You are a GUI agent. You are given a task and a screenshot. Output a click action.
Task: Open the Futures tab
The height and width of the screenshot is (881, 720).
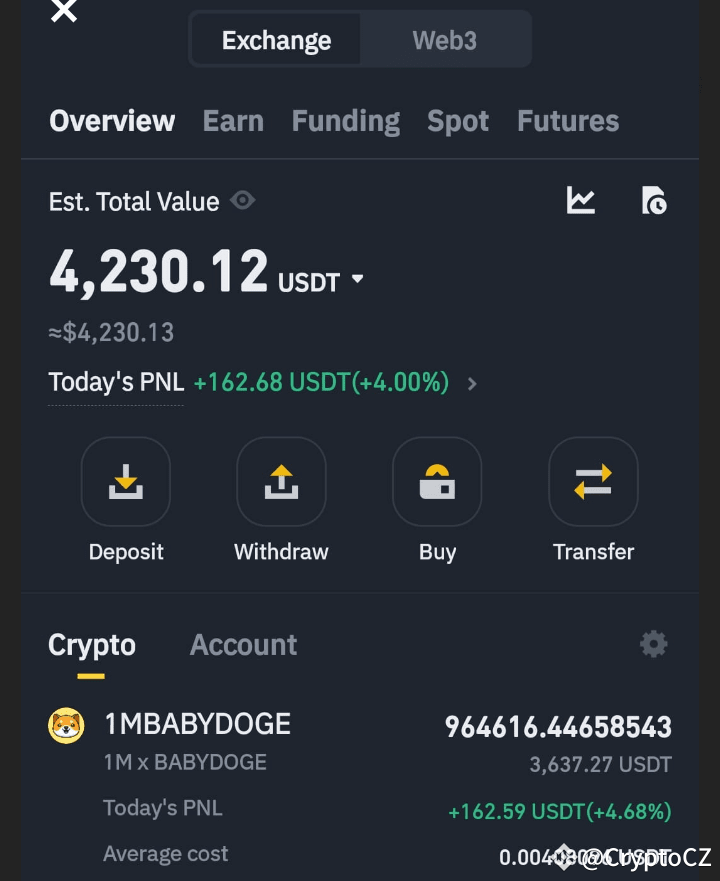[567, 121]
